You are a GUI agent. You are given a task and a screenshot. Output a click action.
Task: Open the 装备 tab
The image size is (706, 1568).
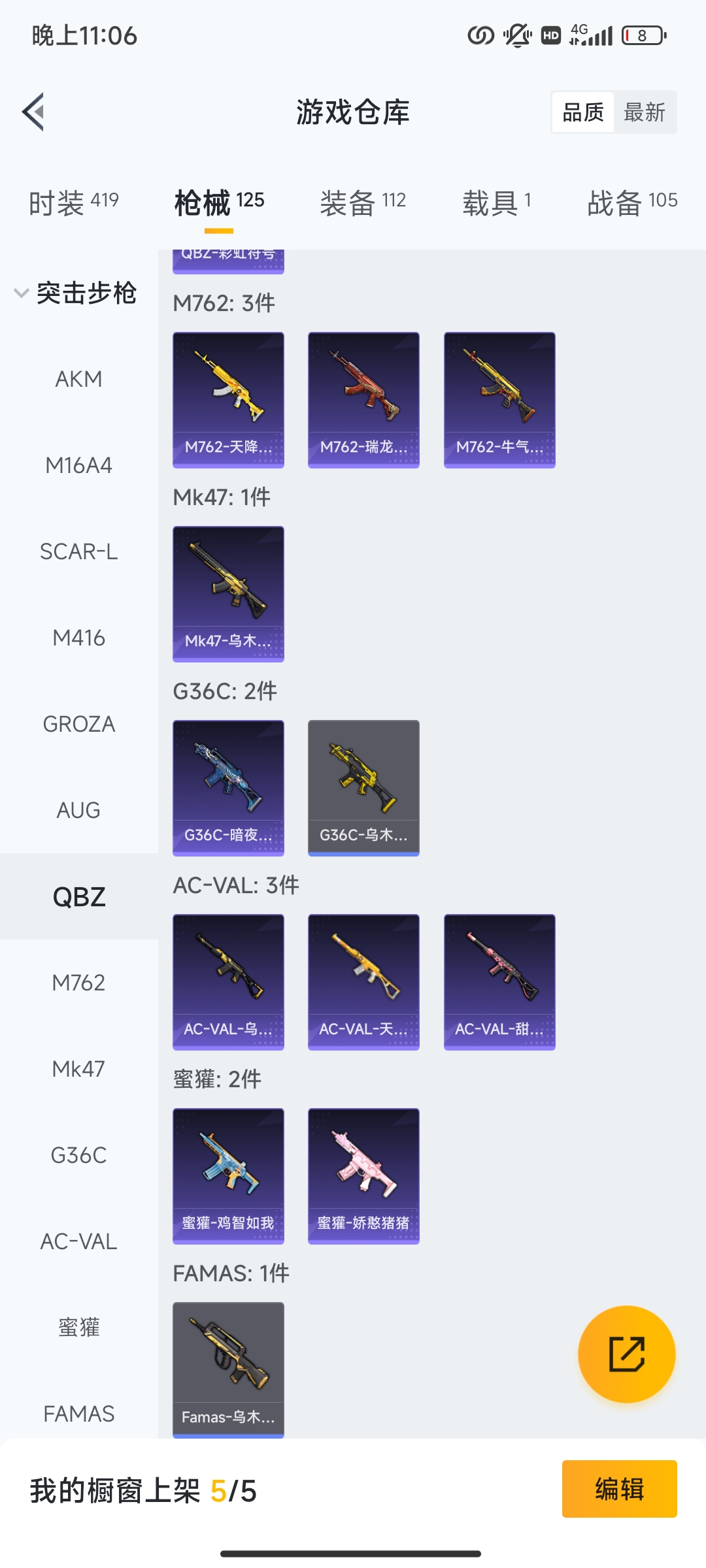363,202
